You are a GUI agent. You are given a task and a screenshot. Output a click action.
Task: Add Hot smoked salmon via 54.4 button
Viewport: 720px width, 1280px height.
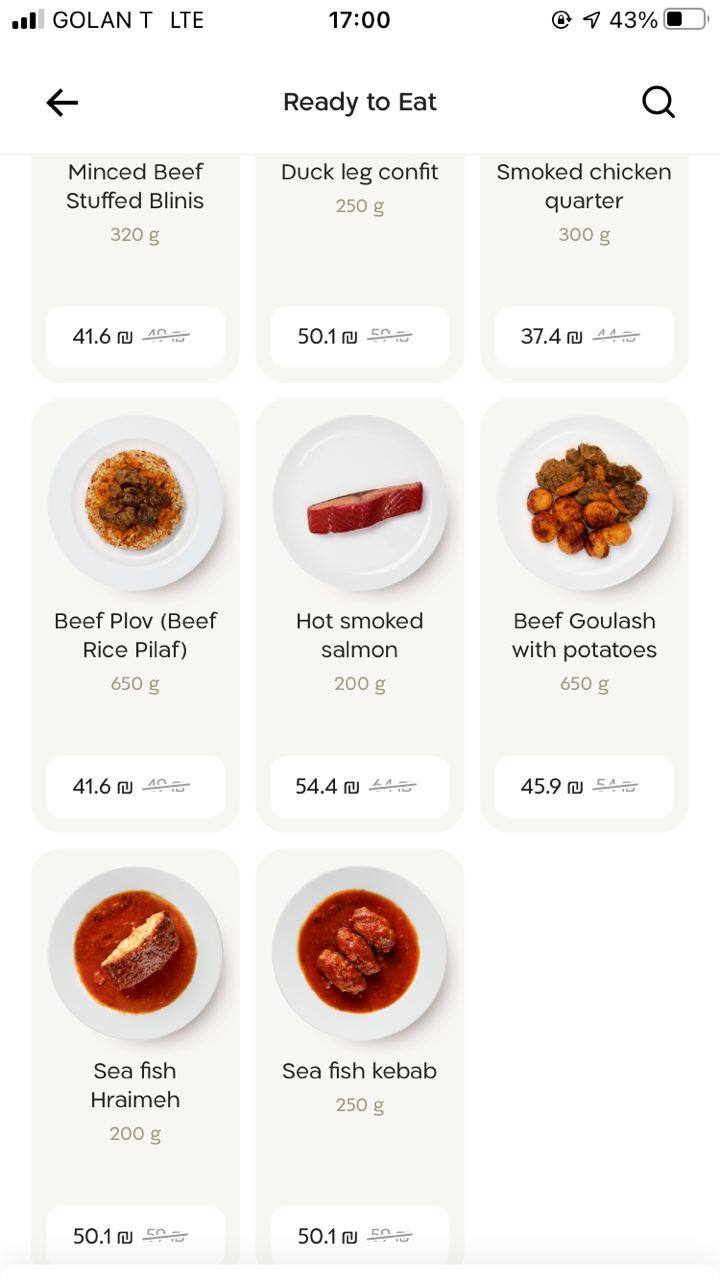point(360,787)
